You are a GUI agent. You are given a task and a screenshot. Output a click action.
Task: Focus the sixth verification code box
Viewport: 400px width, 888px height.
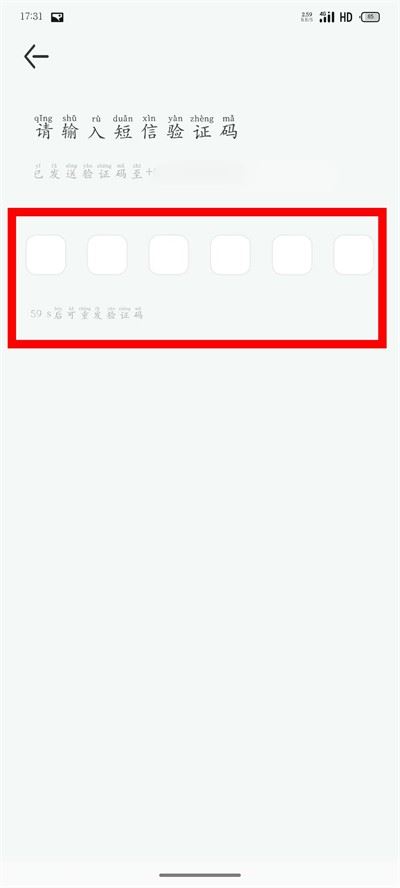[354, 255]
